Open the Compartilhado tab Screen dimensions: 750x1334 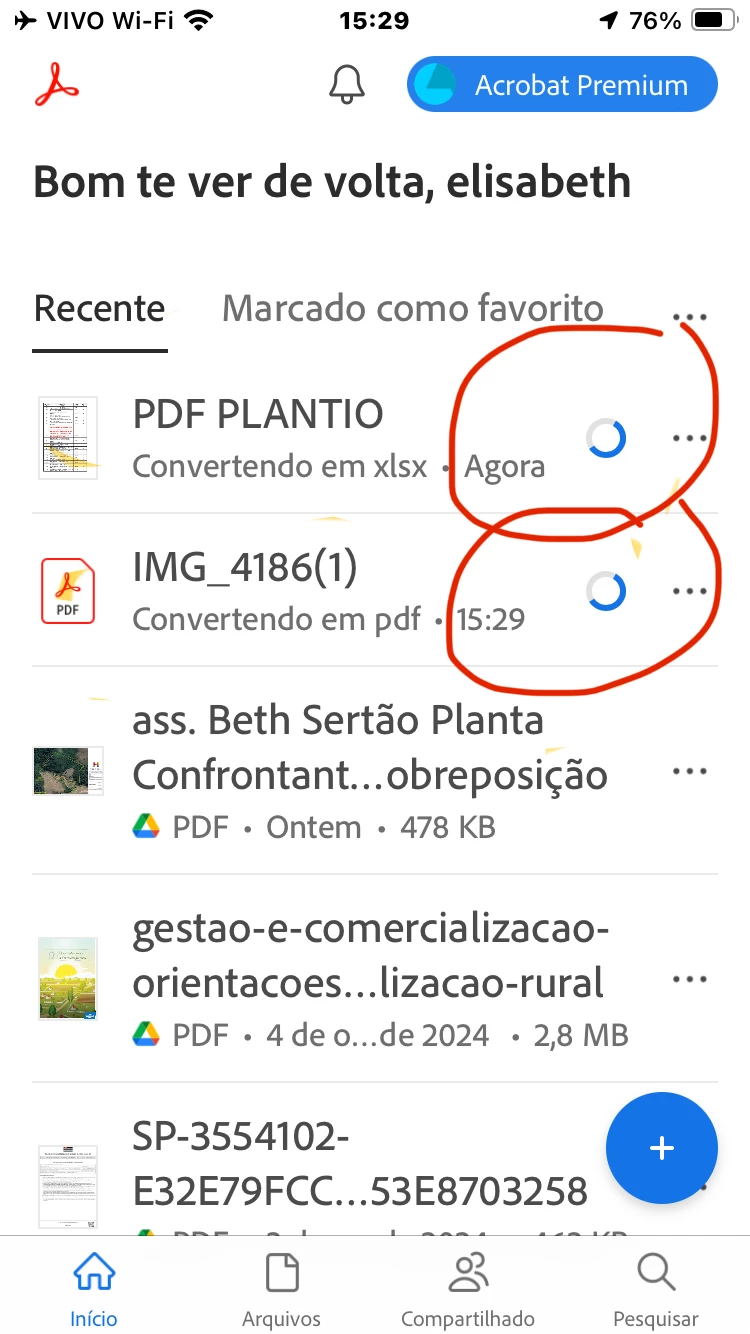pos(468,1289)
